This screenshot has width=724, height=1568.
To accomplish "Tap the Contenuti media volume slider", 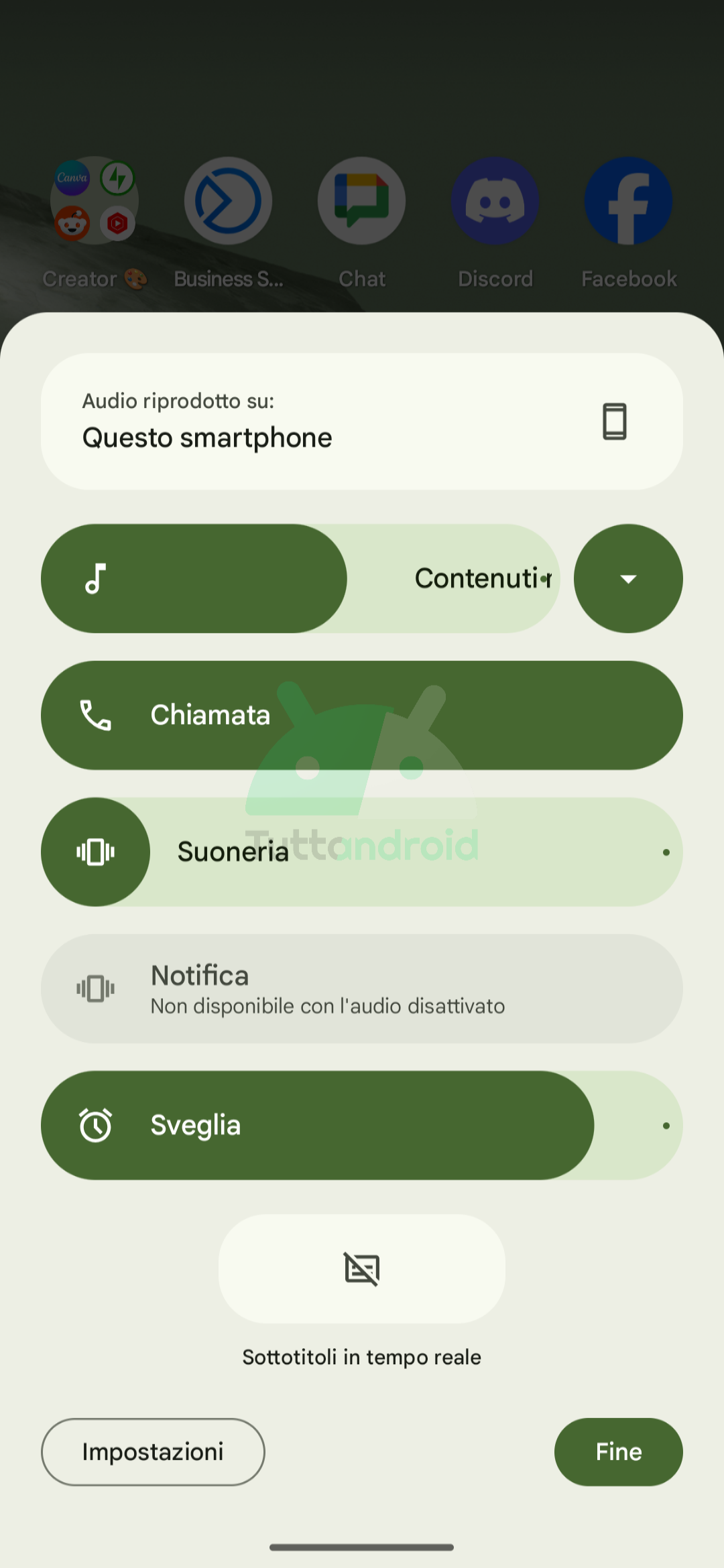I will (300, 578).
